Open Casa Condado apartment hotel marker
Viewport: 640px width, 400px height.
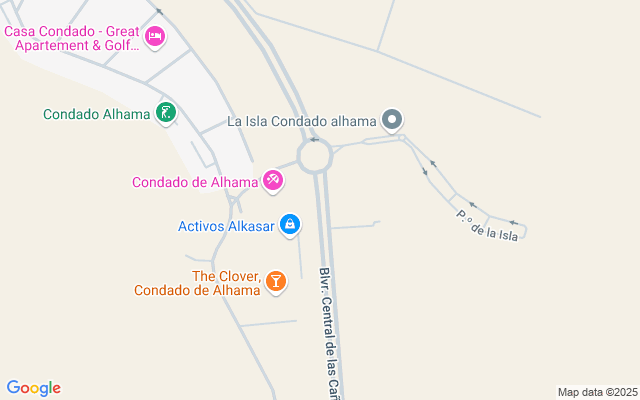[x=155, y=37]
